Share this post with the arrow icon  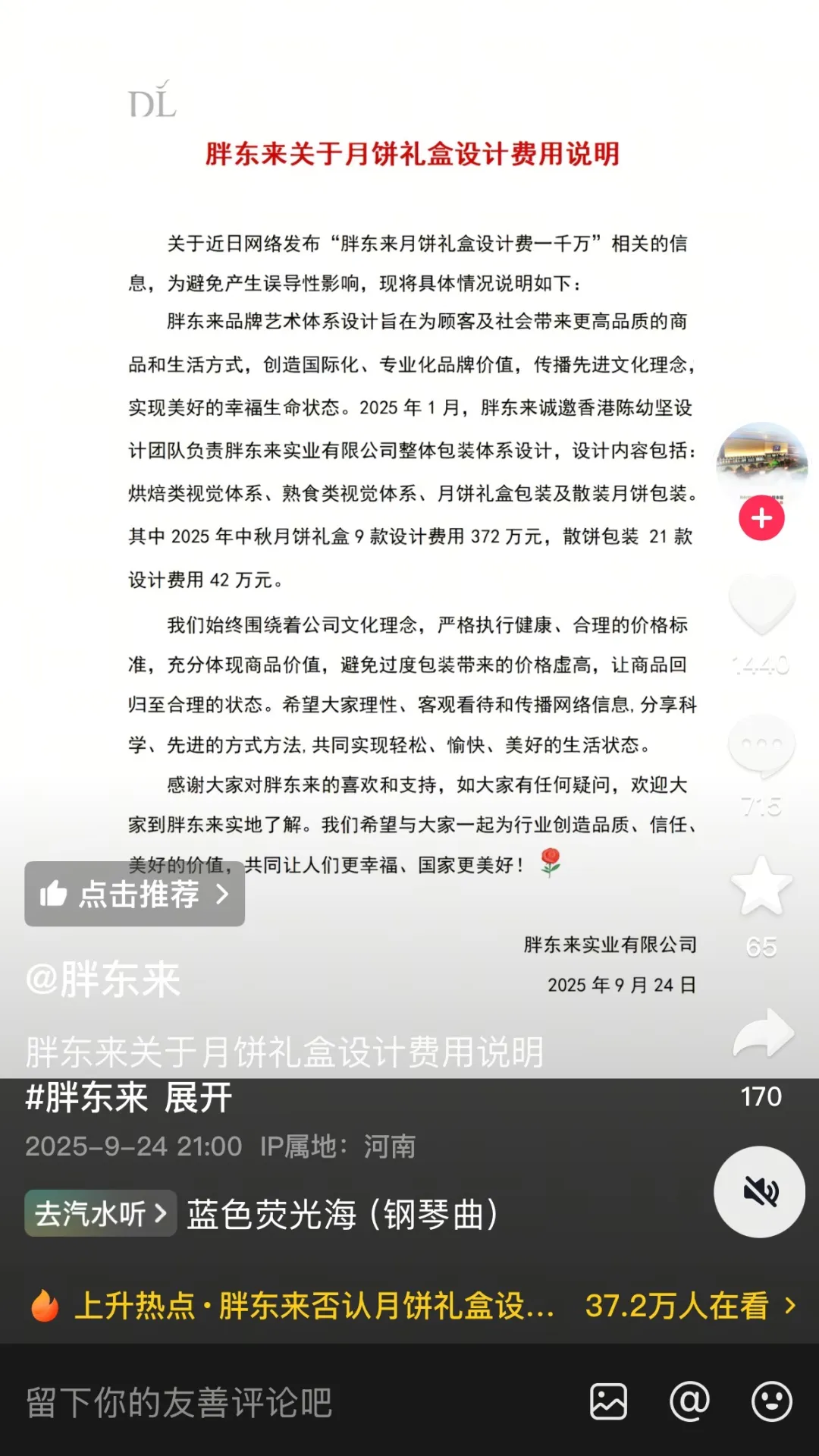pyautogui.click(x=763, y=1033)
